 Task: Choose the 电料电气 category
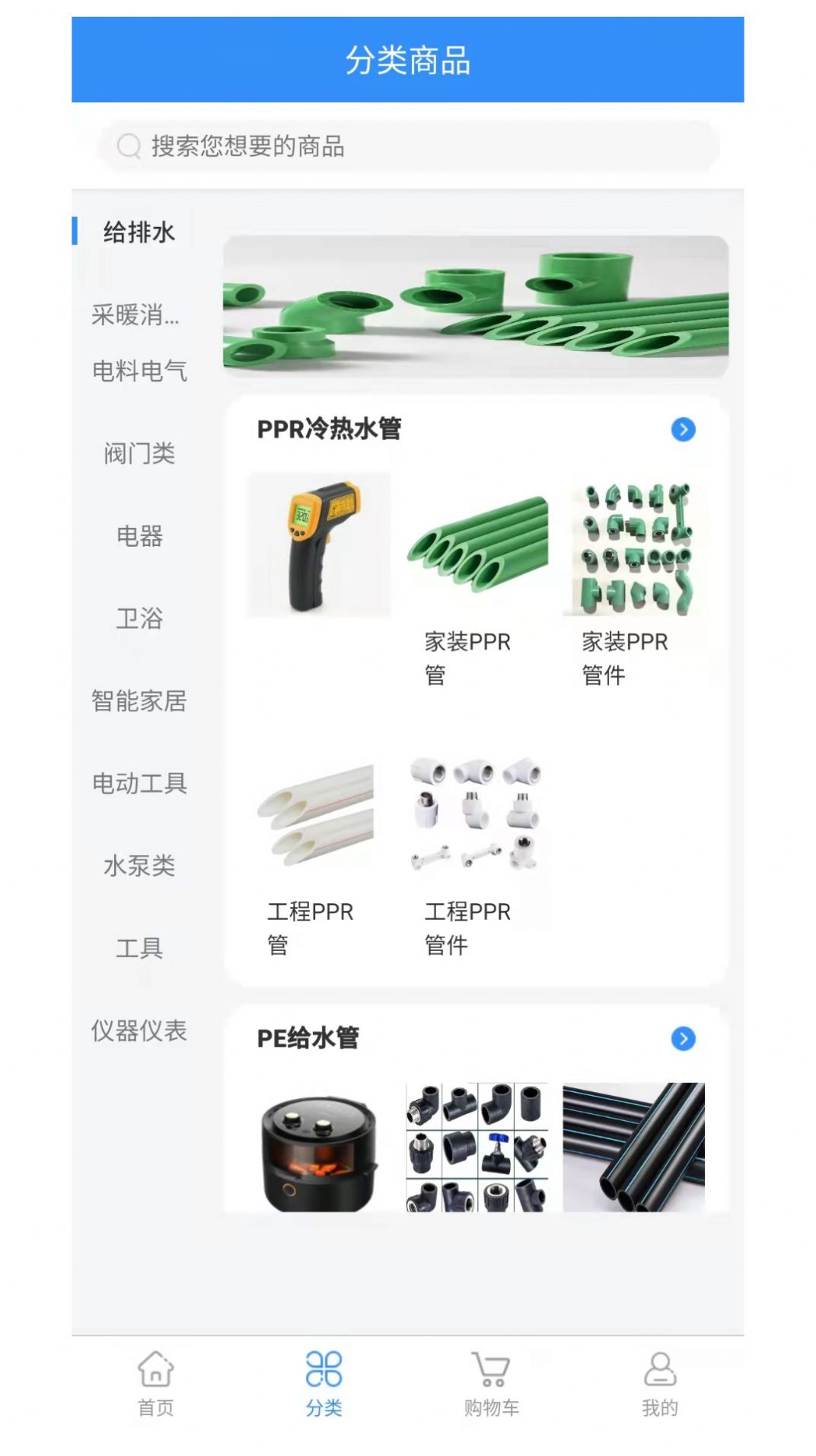tap(139, 371)
